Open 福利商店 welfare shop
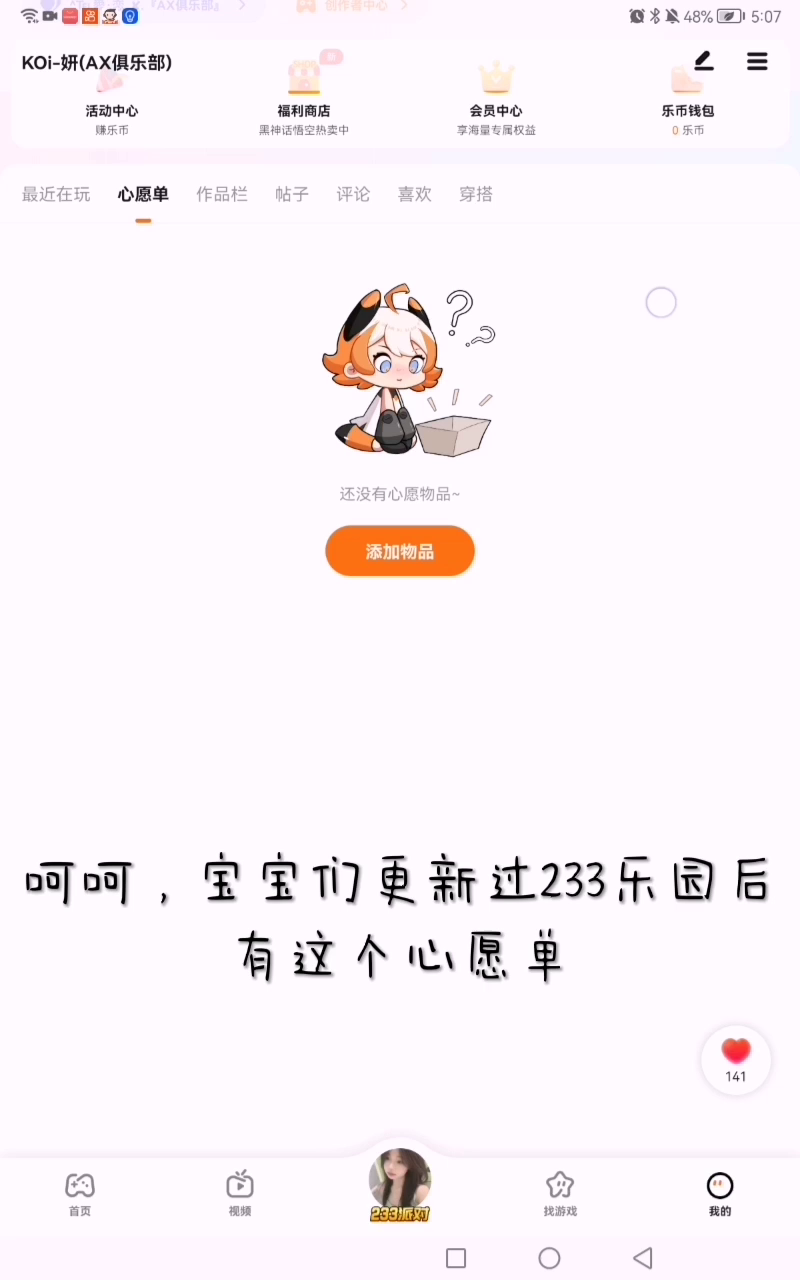This screenshot has width=800, height=1280. pos(304,100)
